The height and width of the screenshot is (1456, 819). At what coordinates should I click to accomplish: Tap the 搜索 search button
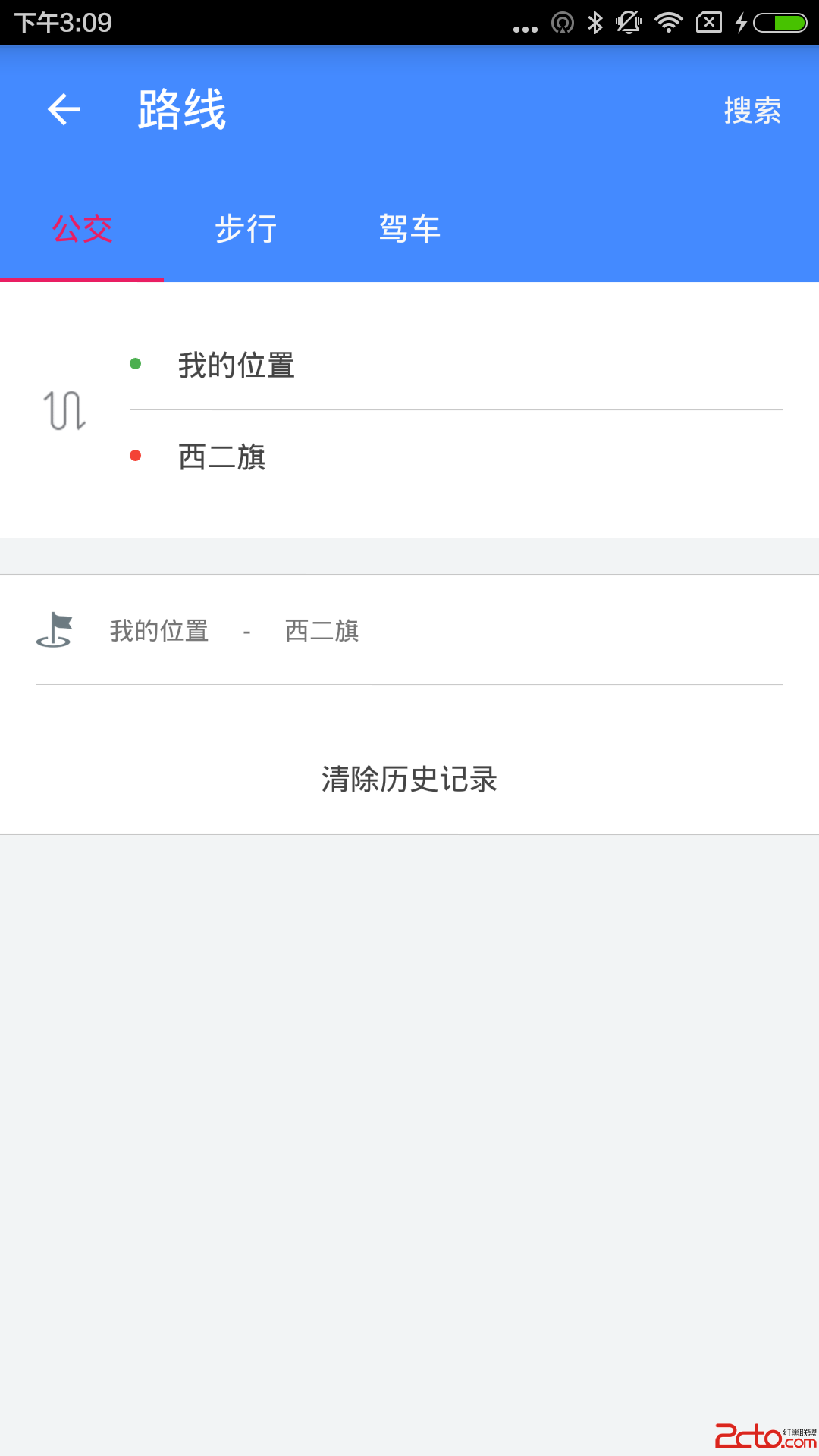[x=752, y=111]
